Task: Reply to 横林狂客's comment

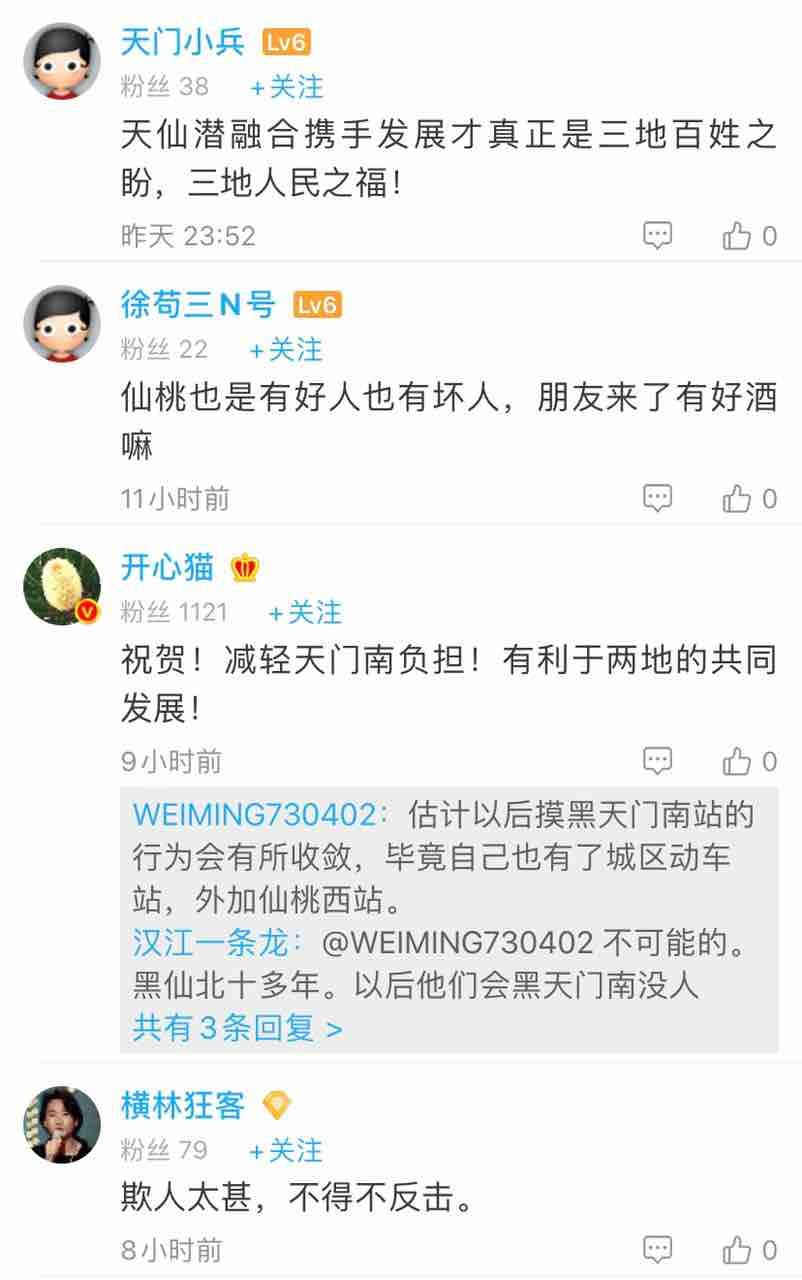Action: click(x=657, y=1249)
